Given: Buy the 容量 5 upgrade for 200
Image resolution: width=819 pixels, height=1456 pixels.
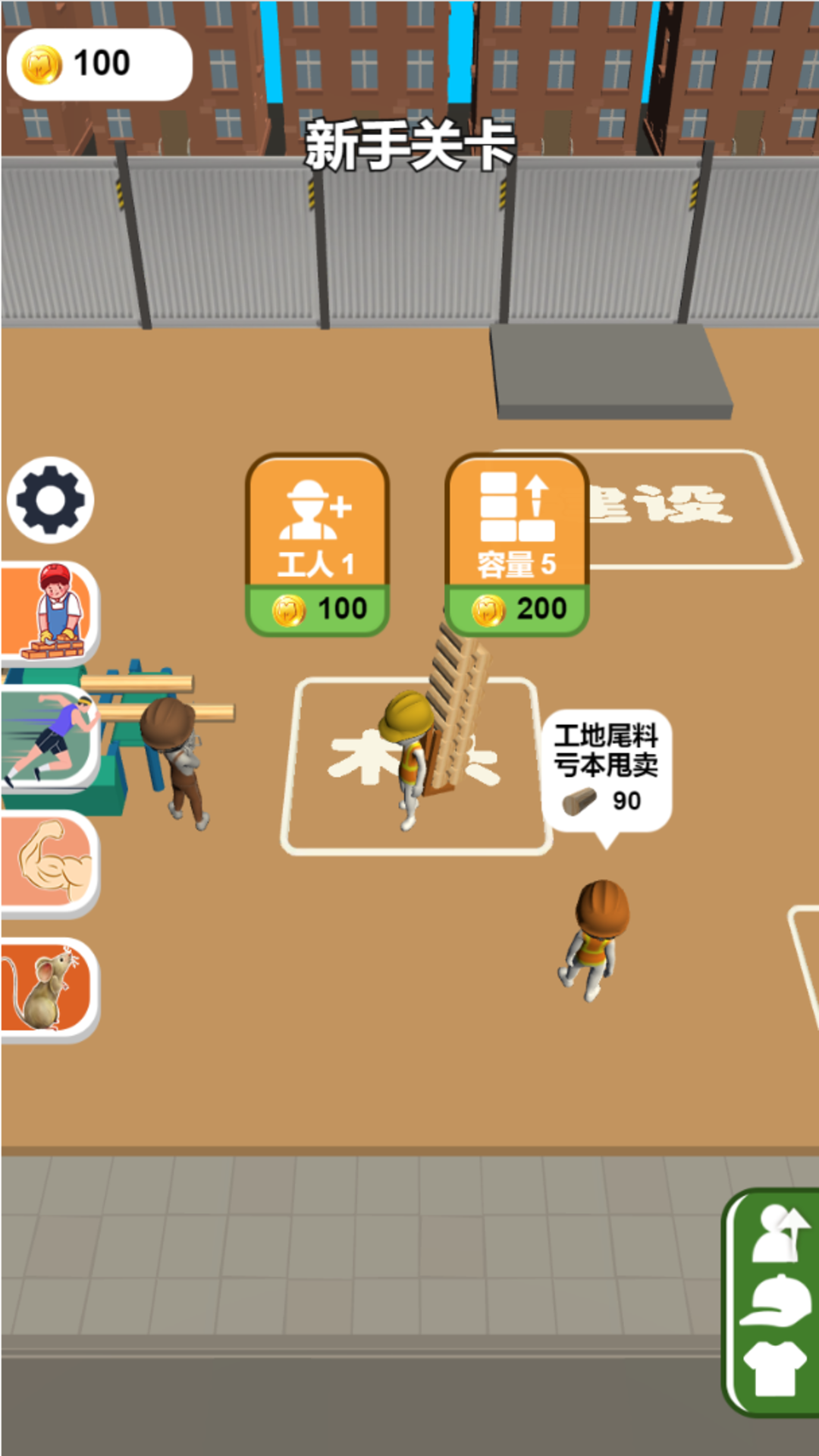Looking at the screenshot, I should click(x=517, y=544).
